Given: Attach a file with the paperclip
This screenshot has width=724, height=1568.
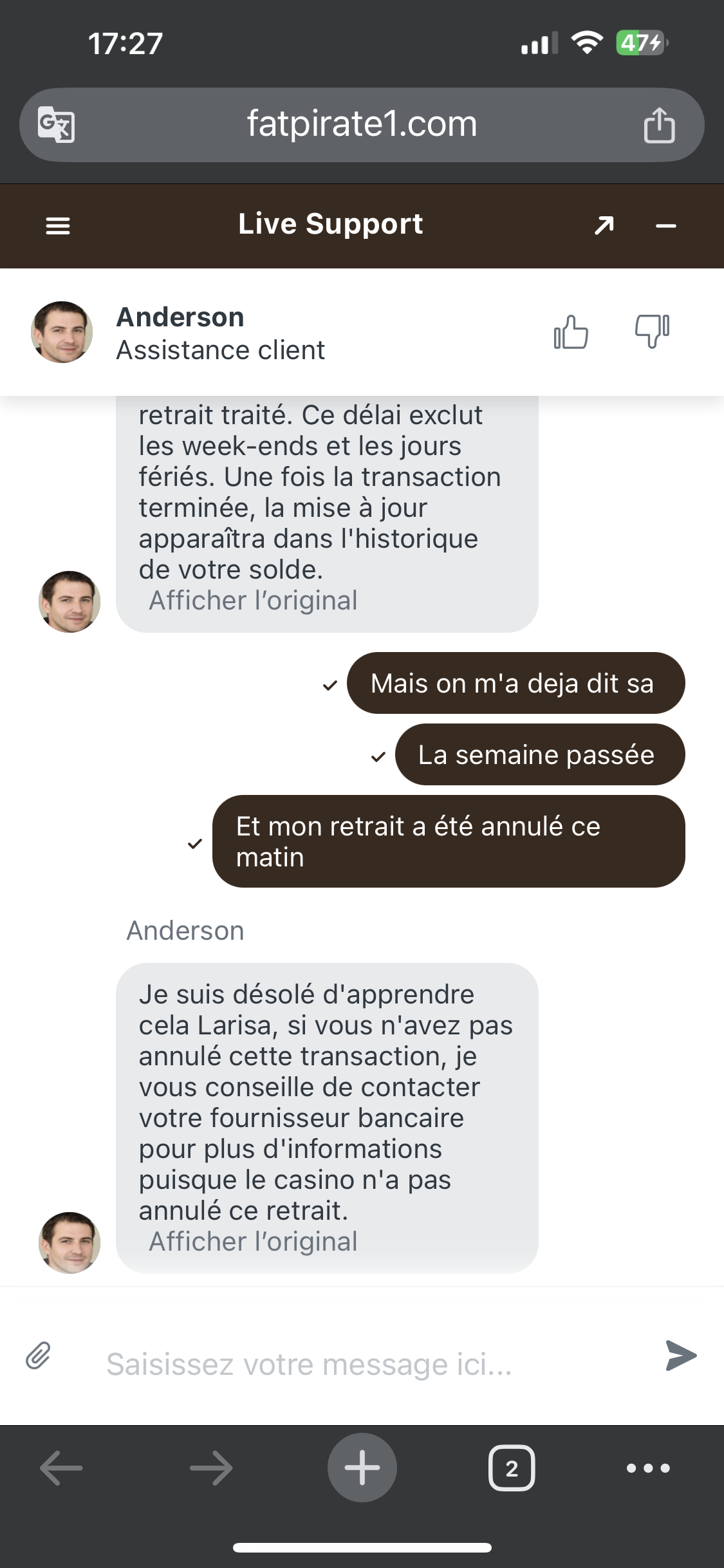Looking at the screenshot, I should click(39, 1355).
